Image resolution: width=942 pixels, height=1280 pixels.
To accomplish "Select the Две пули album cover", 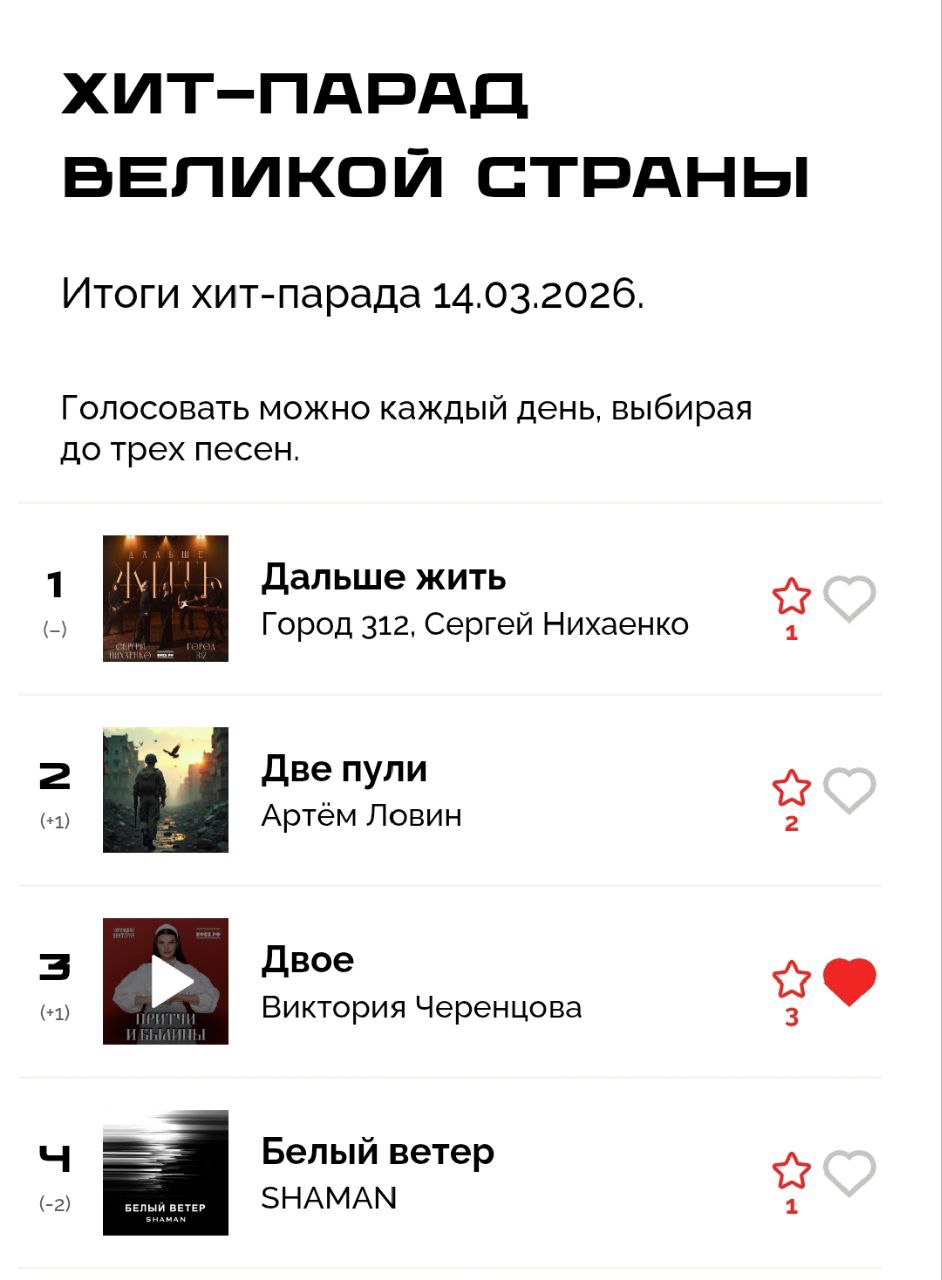I will [166, 790].
